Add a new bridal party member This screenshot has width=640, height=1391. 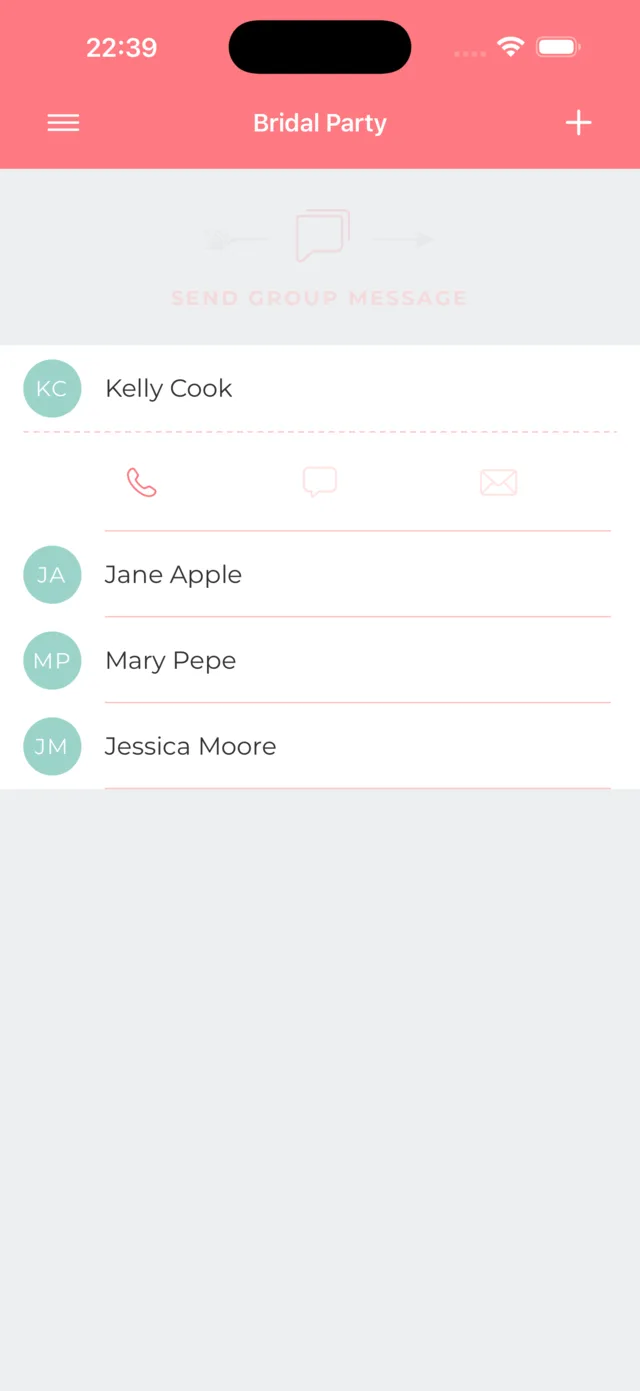click(579, 123)
